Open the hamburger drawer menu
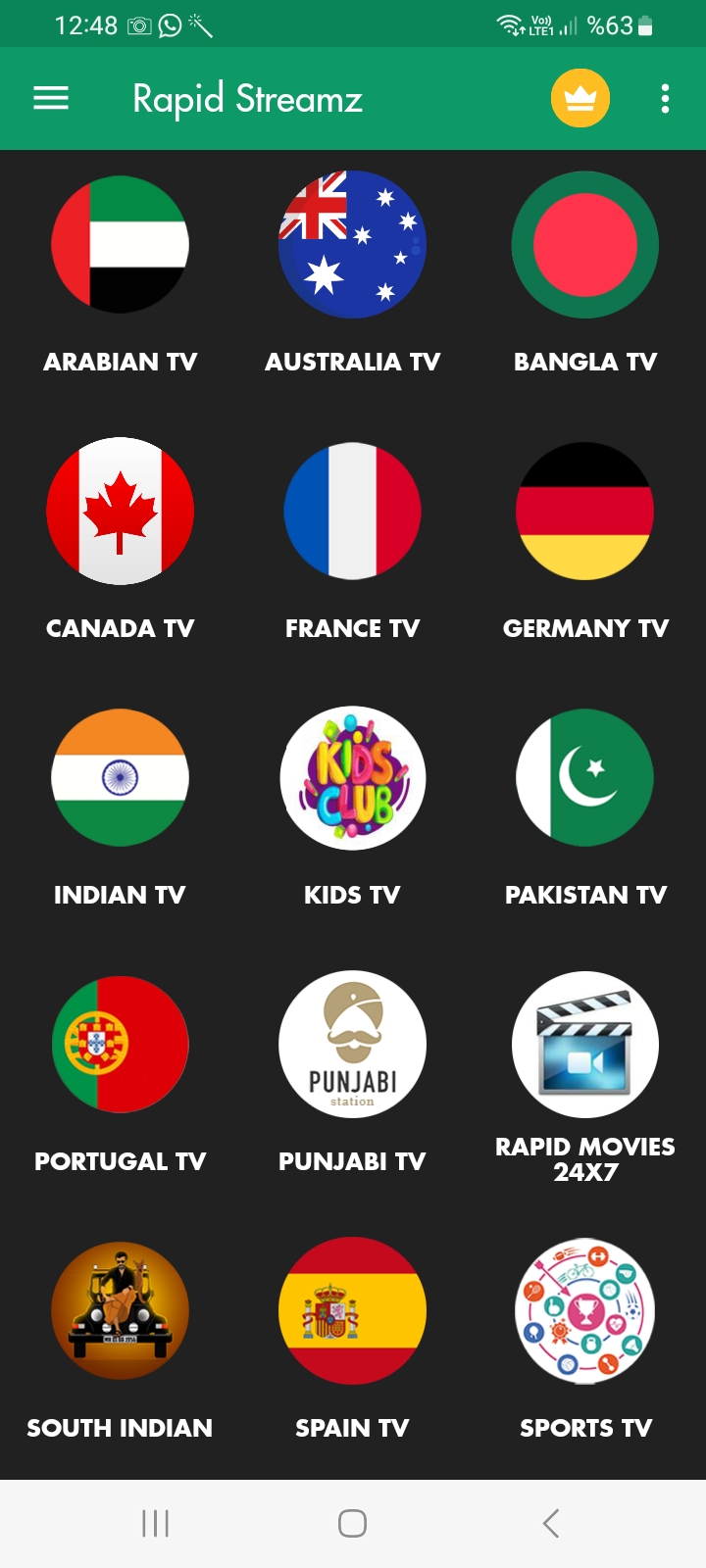Screen dimensions: 706x1568 [x=51, y=98]
